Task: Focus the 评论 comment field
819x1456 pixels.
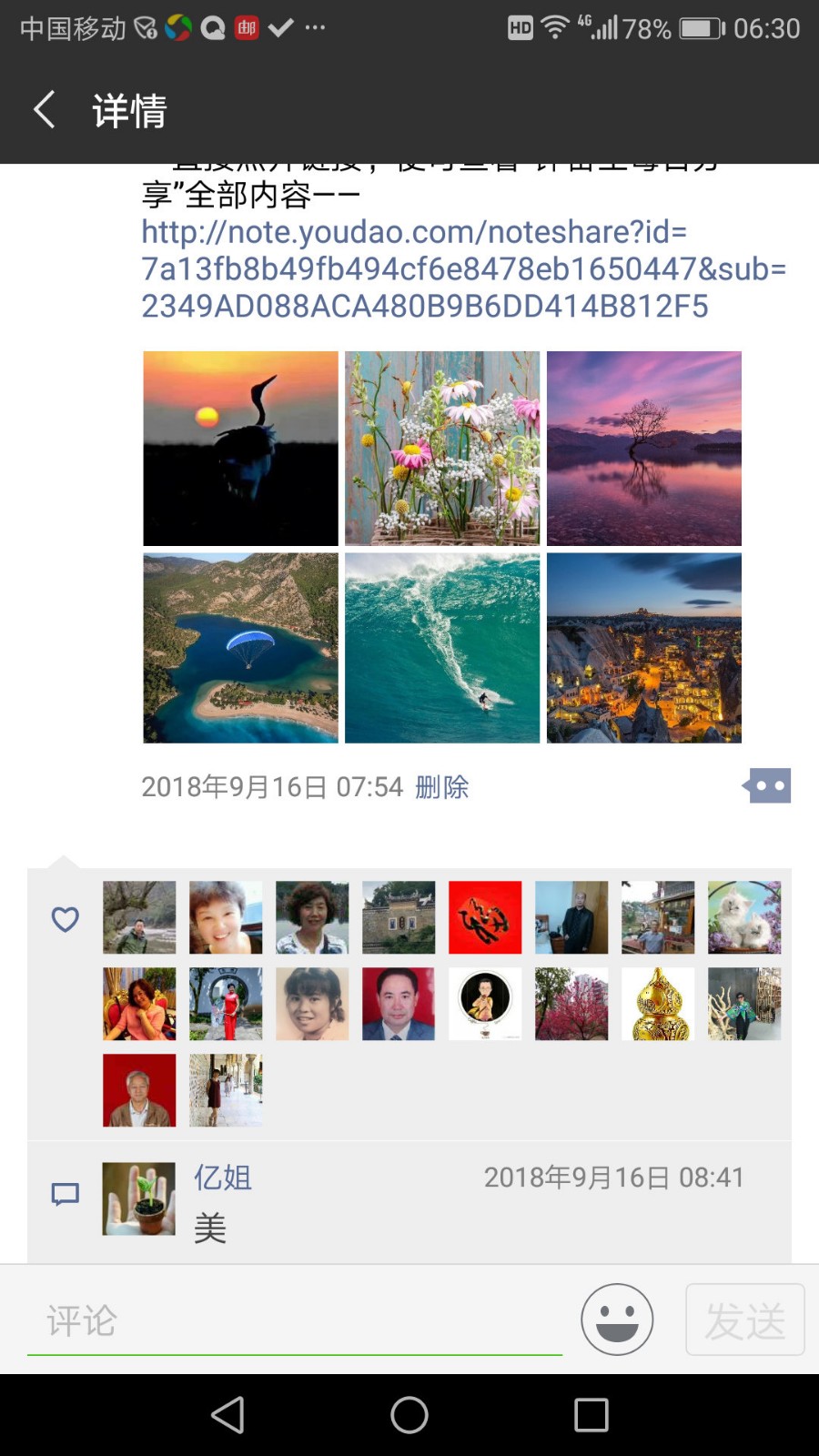Action: (294, 1320)
